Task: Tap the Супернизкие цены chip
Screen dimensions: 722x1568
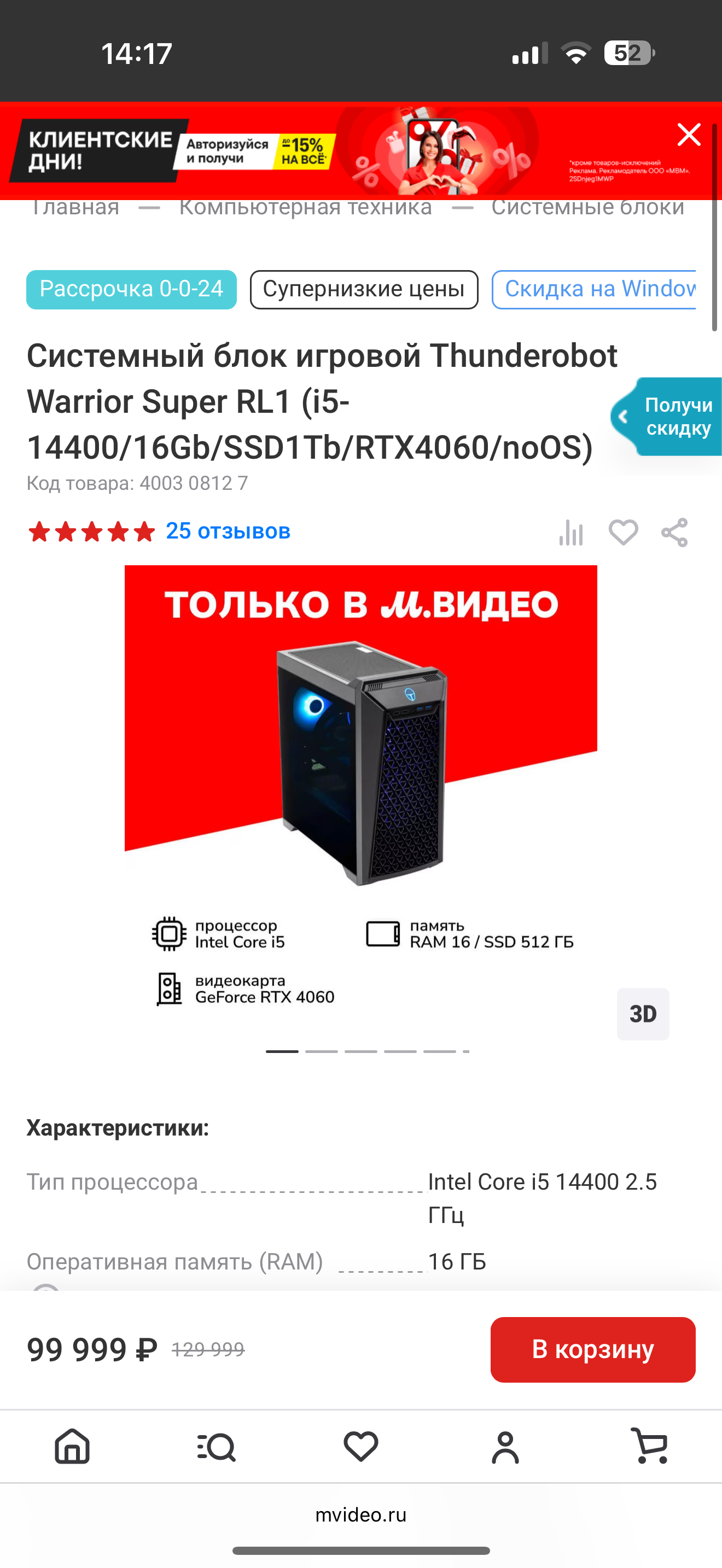Action: pyautogui.click(x=364, y=289)
